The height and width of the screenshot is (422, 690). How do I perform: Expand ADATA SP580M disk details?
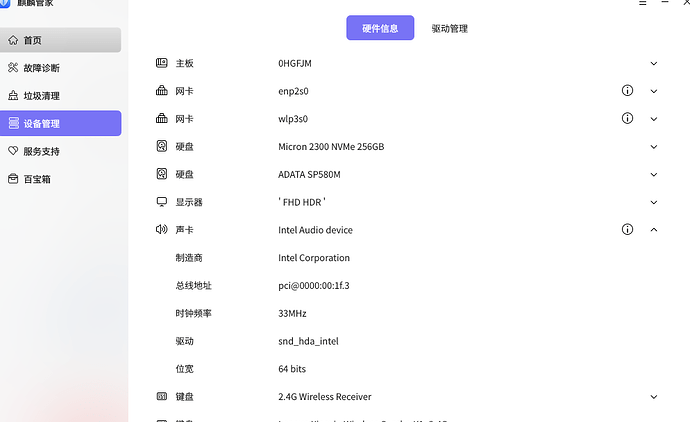pyautogui.click(x=654, y=175)
